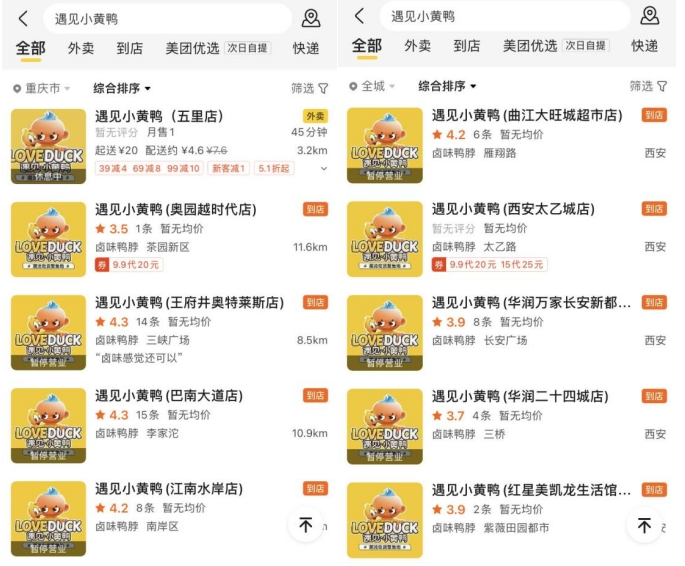The width and height of the screenshot is (685, 566).
Task: Expand the discounts on the 五里店 listing
Action: pos(322,169)
